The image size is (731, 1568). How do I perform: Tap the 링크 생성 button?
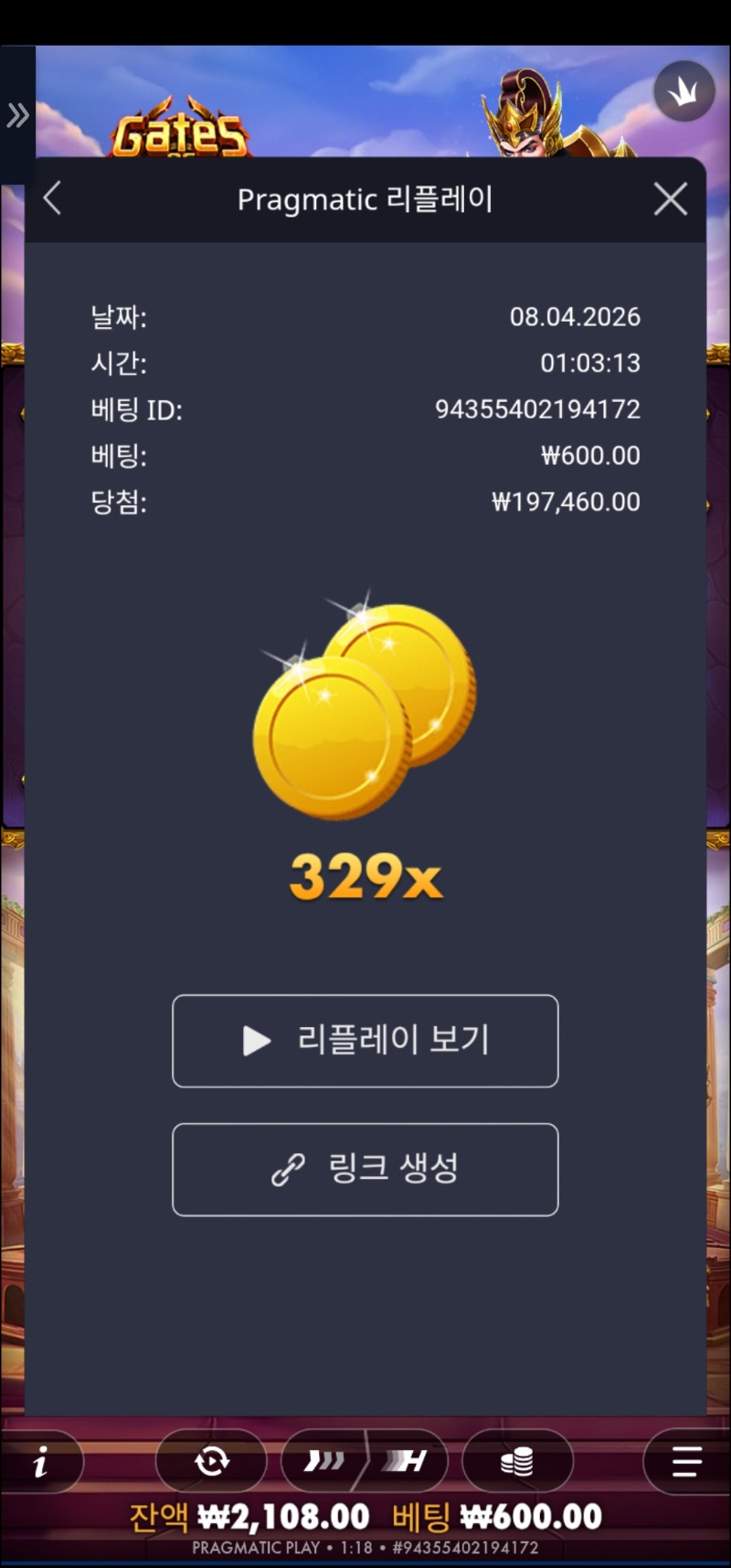pyautogui.click(x=365, y=1170)
